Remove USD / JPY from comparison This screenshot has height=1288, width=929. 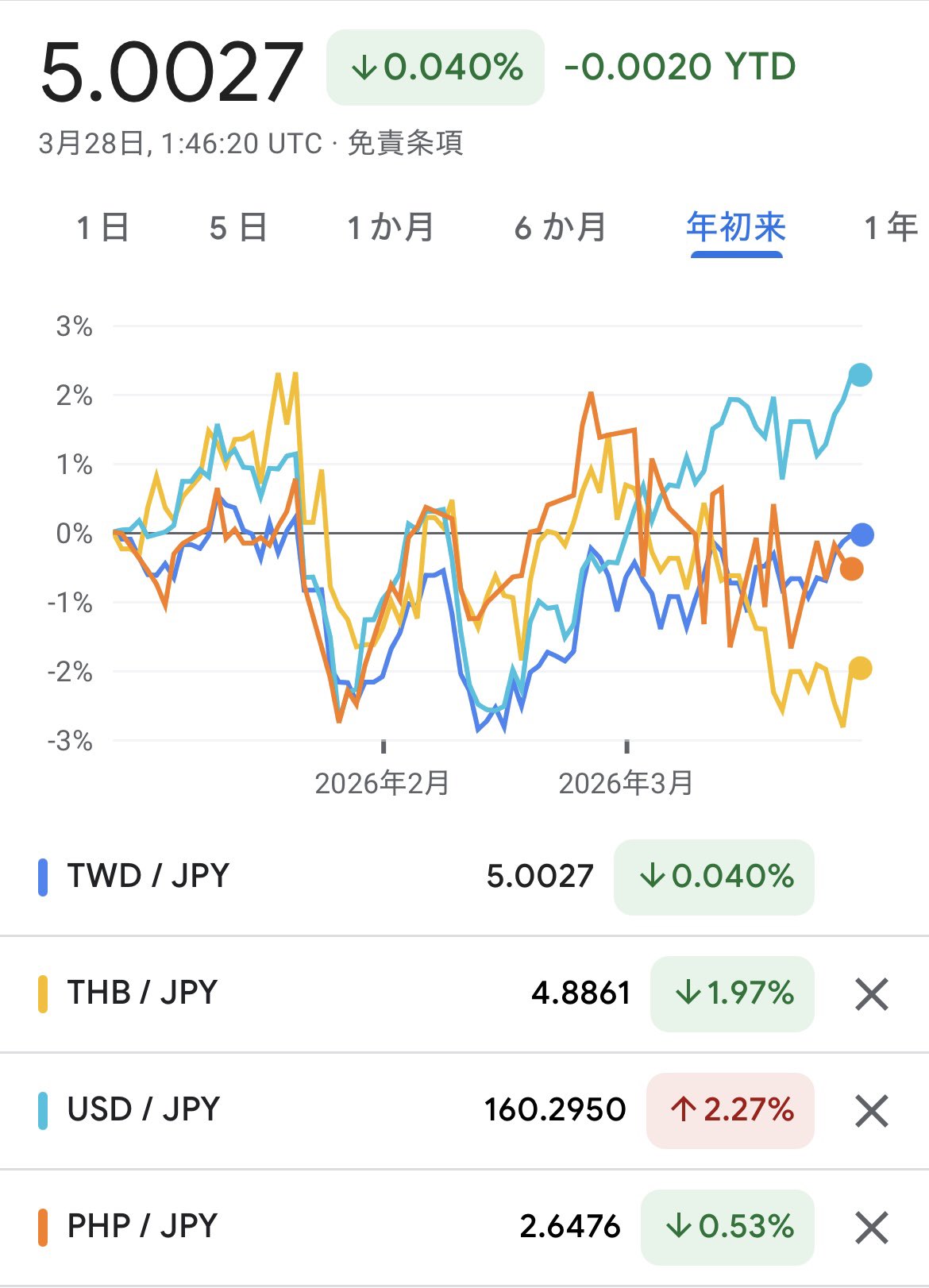pyautogui.click(x=871, y=1111)
